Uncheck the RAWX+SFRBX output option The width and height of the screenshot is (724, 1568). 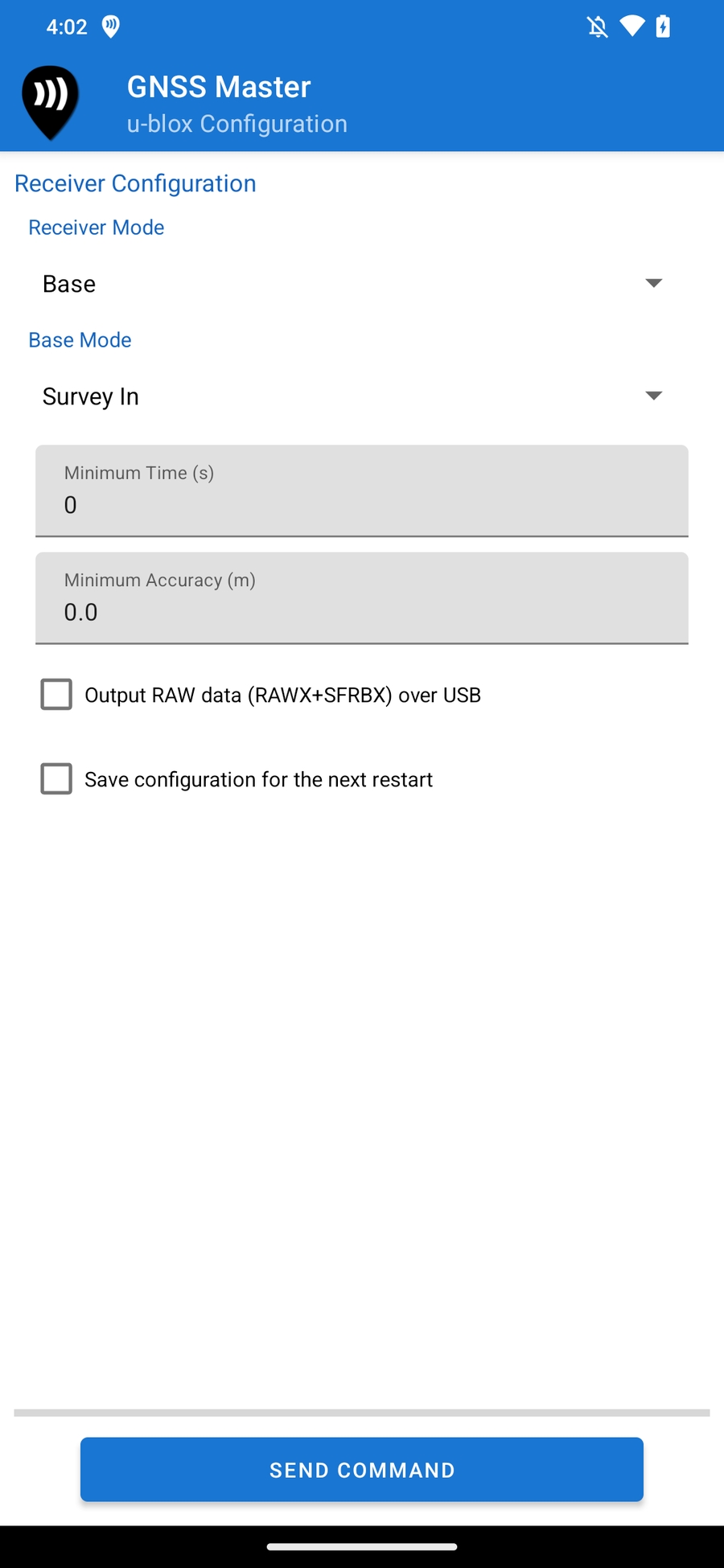(x=56, y=694)
